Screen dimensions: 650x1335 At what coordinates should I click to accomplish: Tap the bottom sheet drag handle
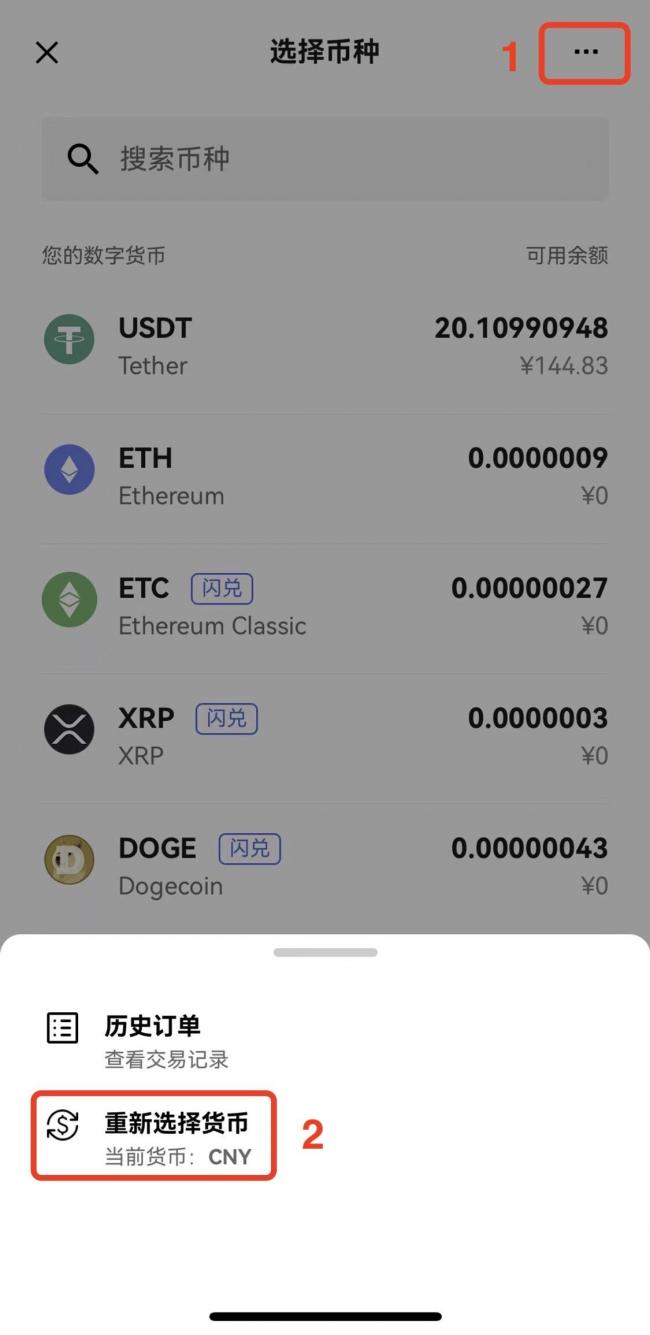(325, 952)
